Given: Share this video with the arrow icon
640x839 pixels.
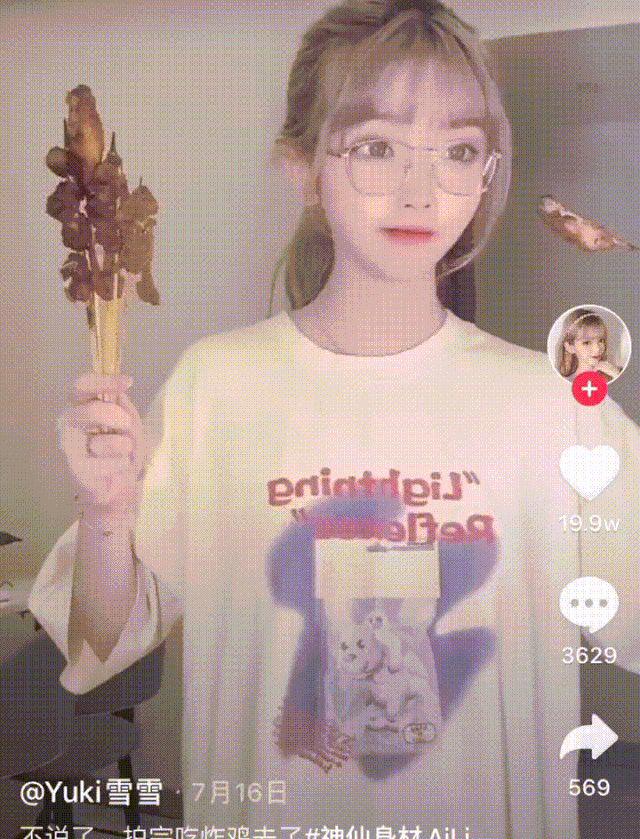Looking at the screenshot, I should tap(588, 739).
